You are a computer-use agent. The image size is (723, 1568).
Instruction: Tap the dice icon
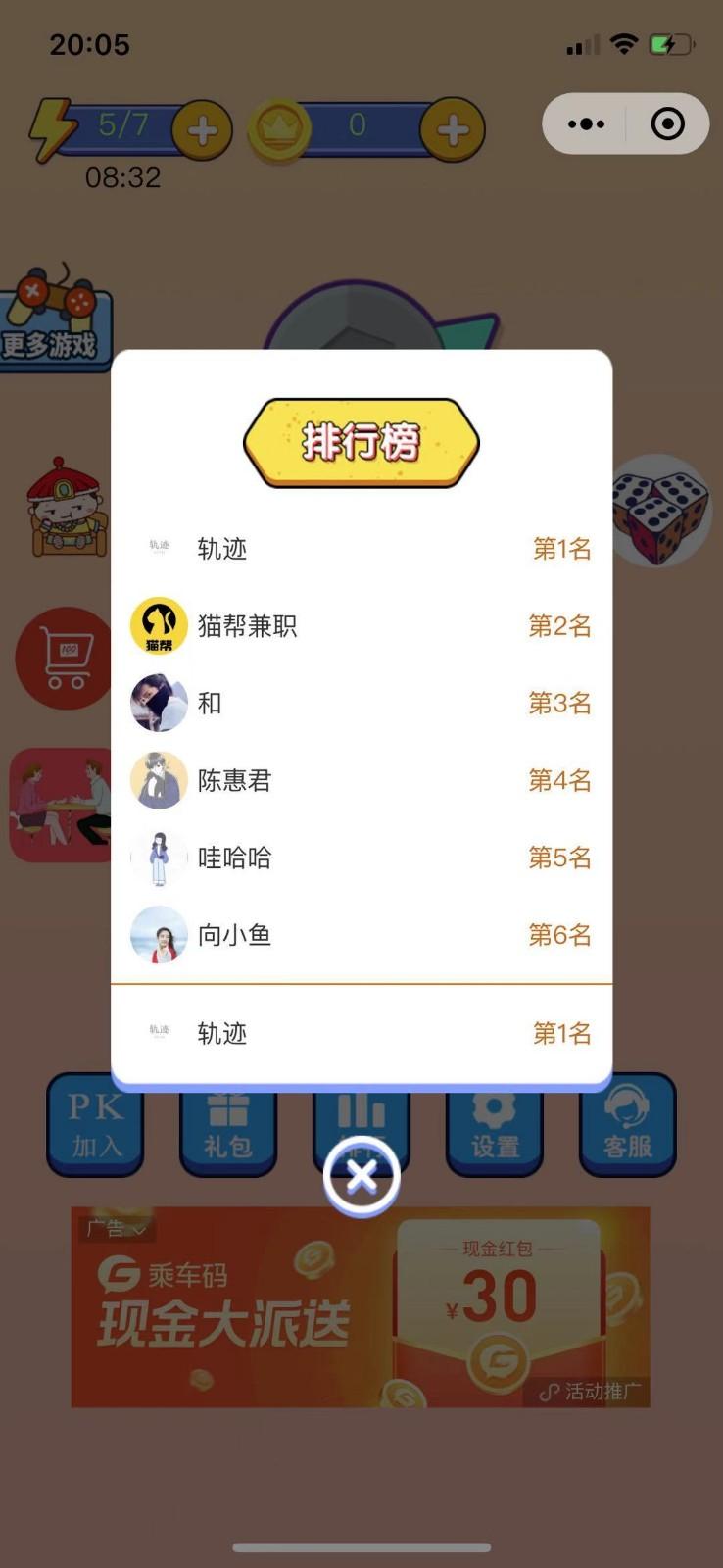pyautogui.click(x=659, y=510)
